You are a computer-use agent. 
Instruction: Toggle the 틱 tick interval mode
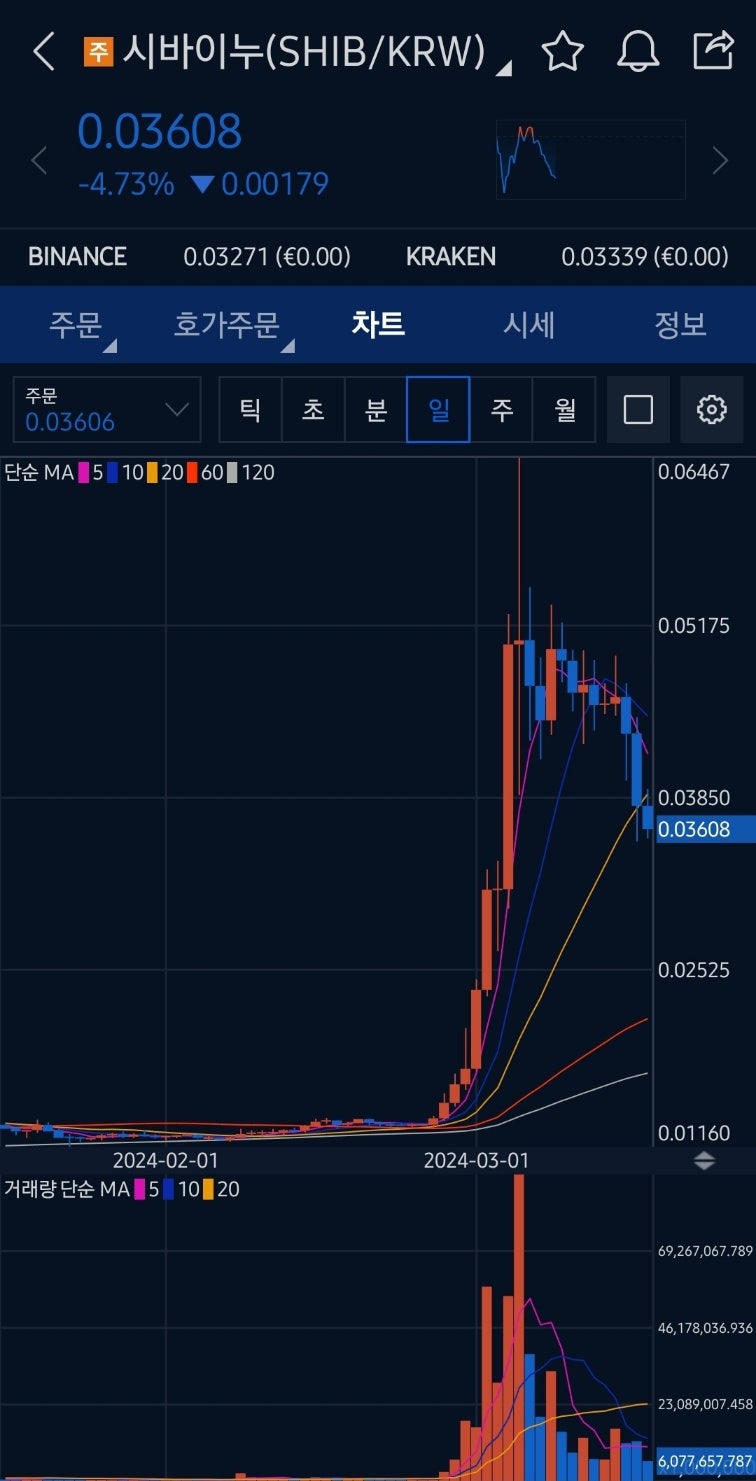click(250, 409)
